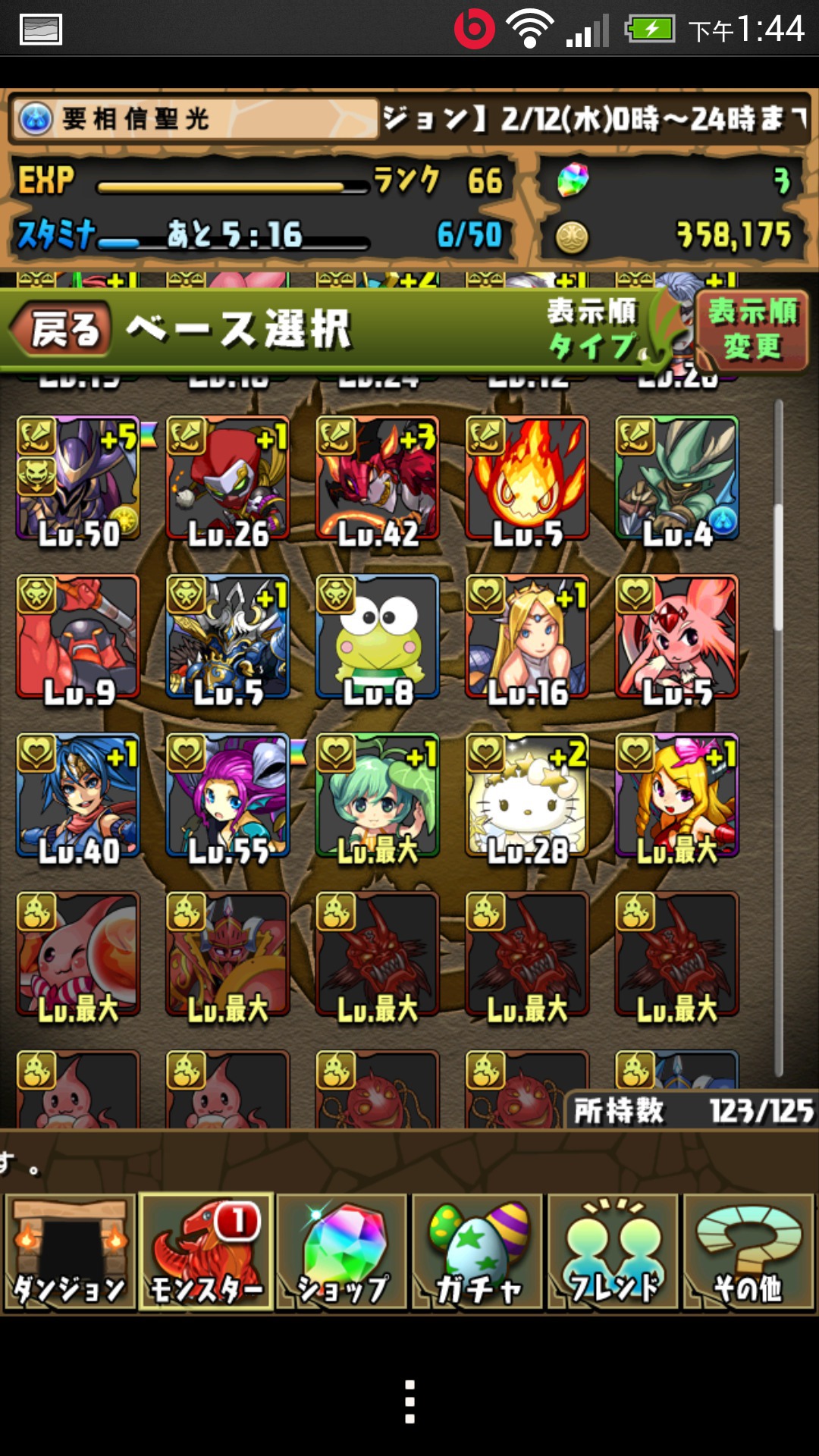The image size is (819, 1456).
Task: Open the Android overflow menu dots
Action: pyautogui.click(x=409, y=1401)
